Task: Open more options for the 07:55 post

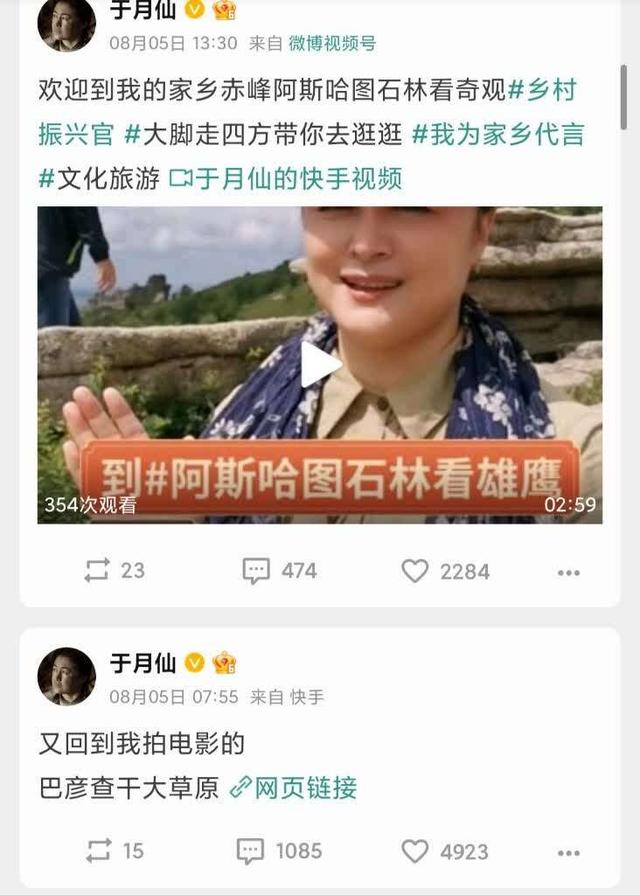Action: (x=568, y=852)
